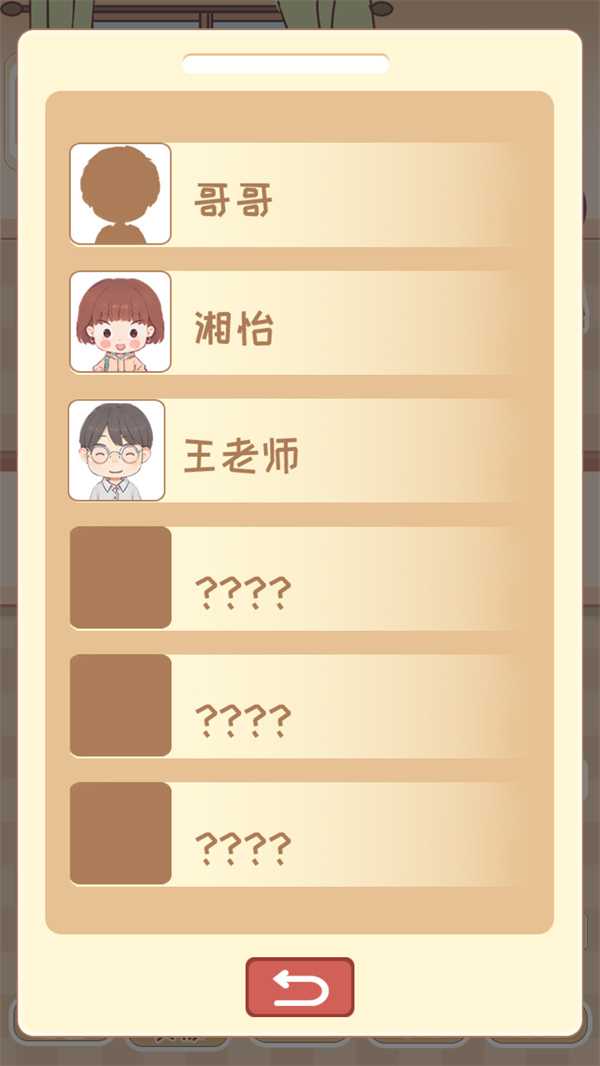Viewport: 600px width, 1066px height.
Task: Tap the red back arrow button
Action: (x=300, y=987)
